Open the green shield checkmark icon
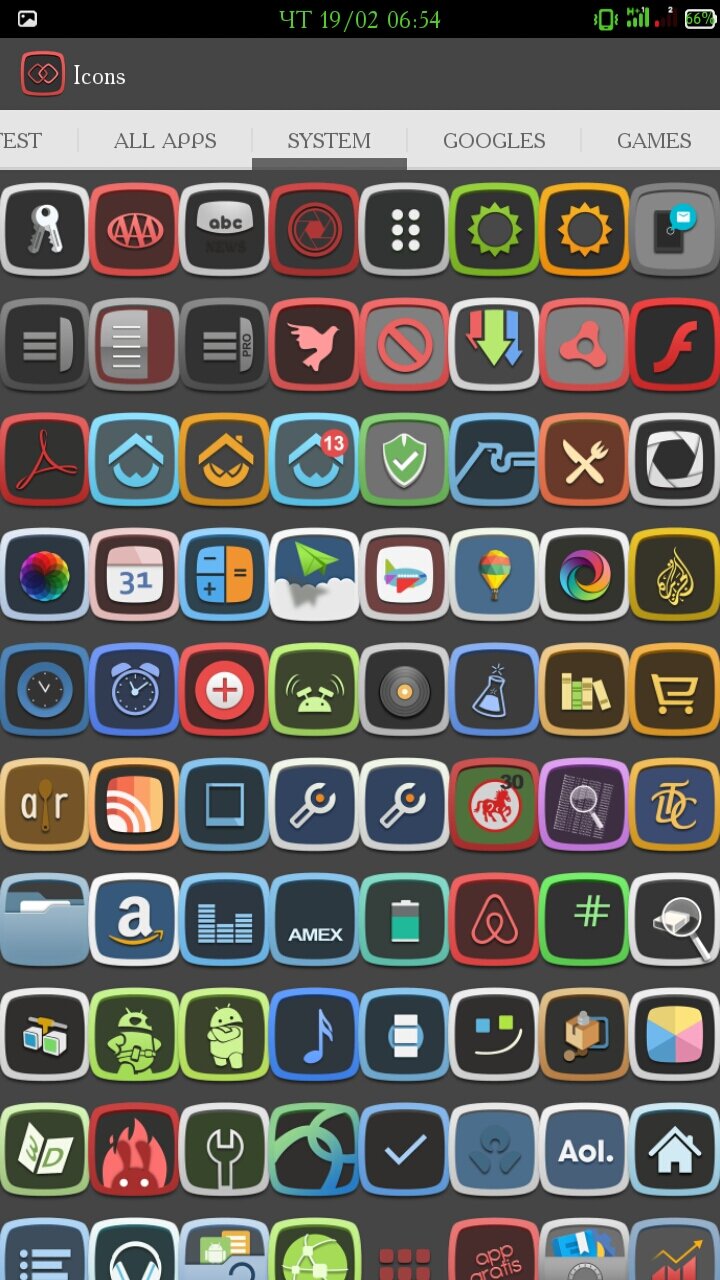The width and height of the screenshot is (720, 1280). pos(405,459)
